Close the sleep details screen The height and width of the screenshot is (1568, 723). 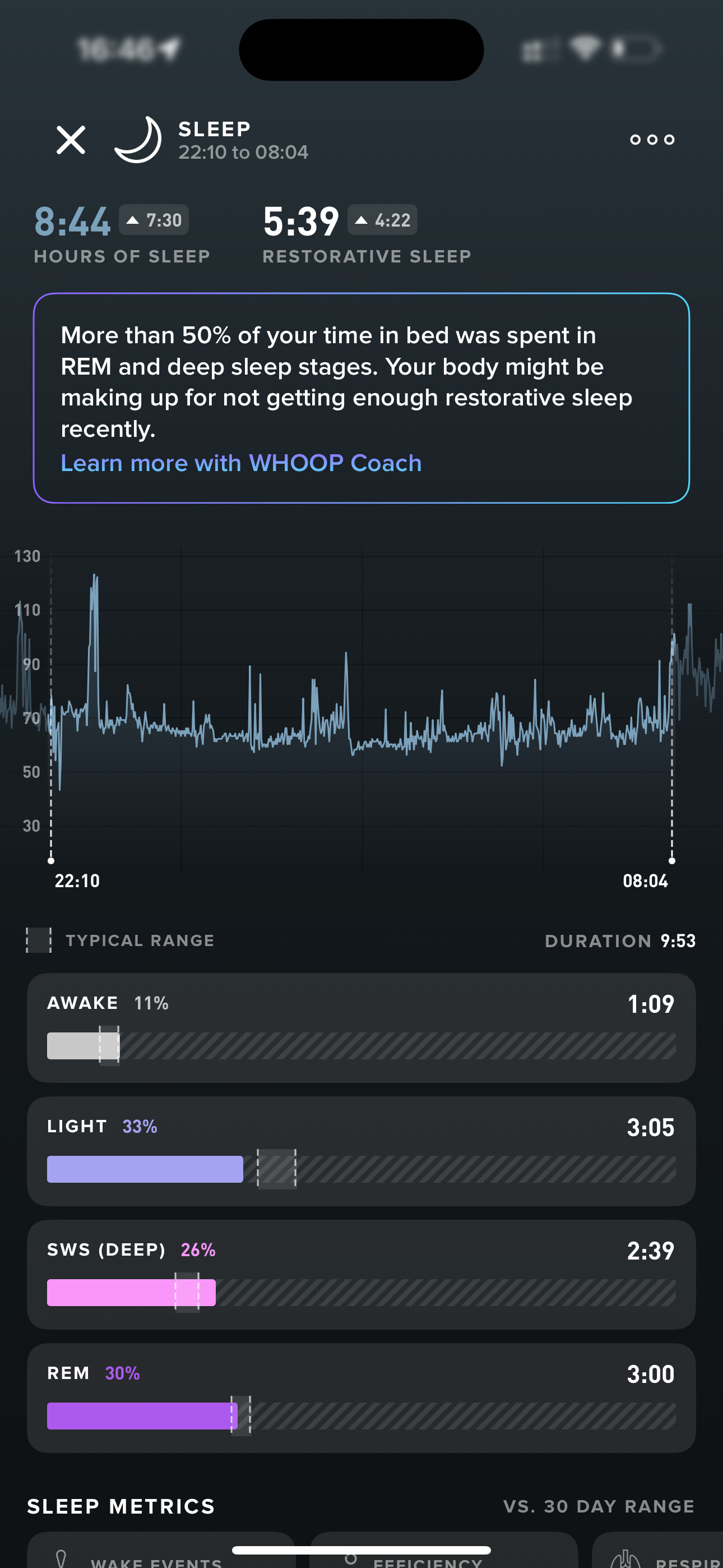click(71, 140)
